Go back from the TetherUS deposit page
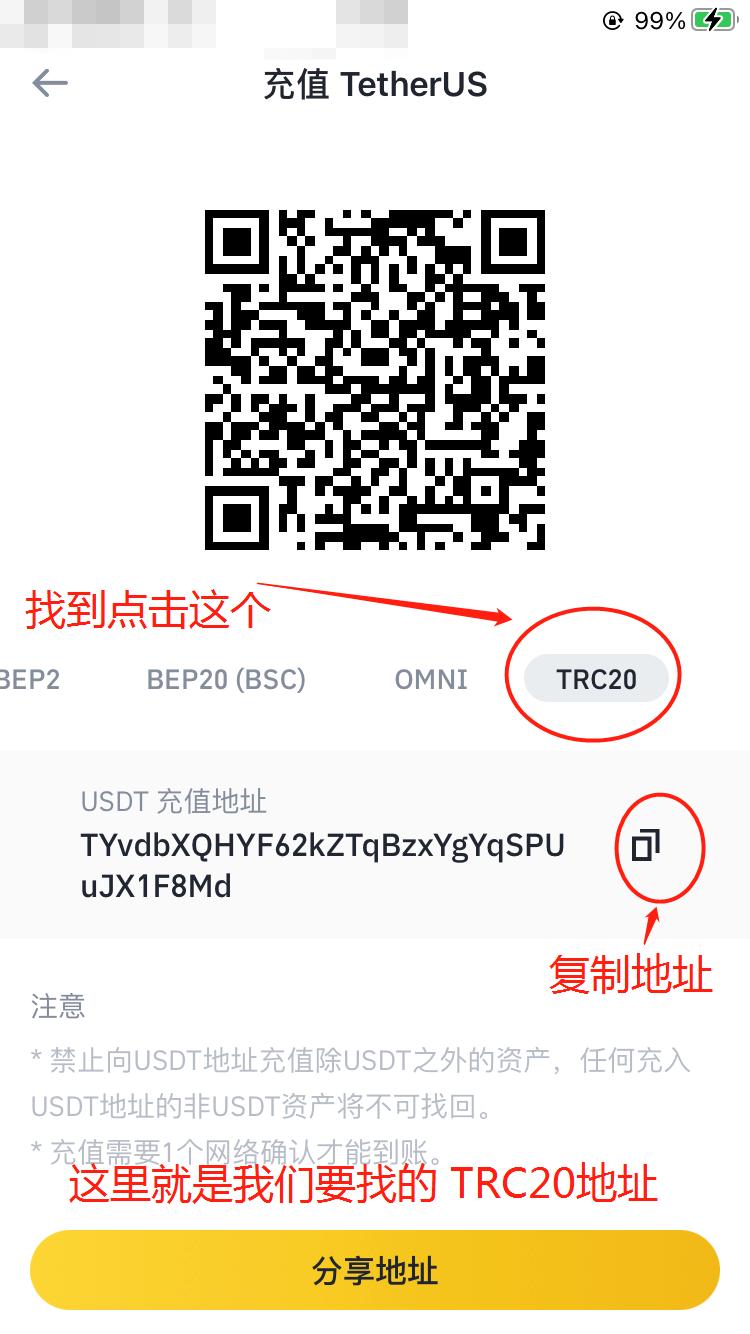Viewport: 750px width, 1334px height. [x=49, y=83]
